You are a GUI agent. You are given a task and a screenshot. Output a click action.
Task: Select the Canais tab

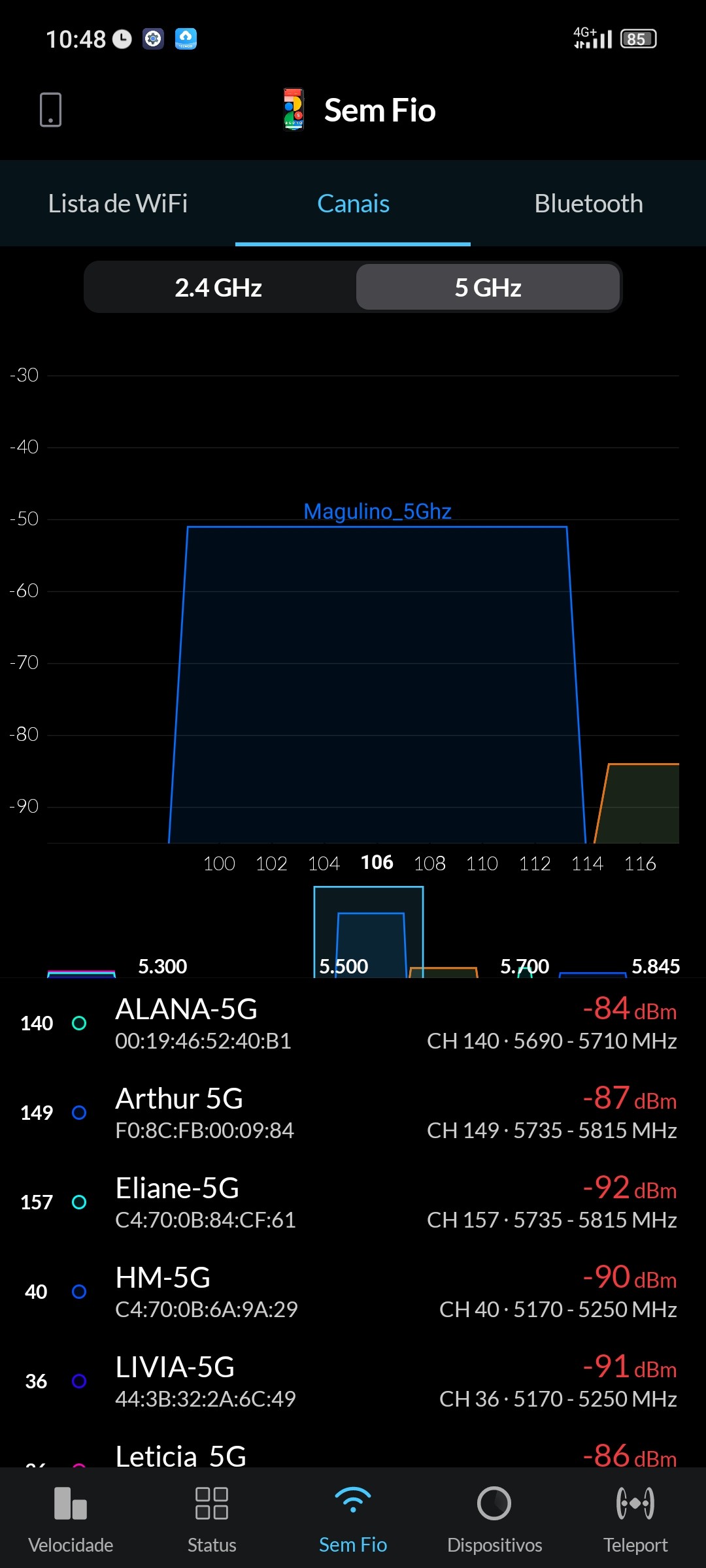click(x=353, y=204)
